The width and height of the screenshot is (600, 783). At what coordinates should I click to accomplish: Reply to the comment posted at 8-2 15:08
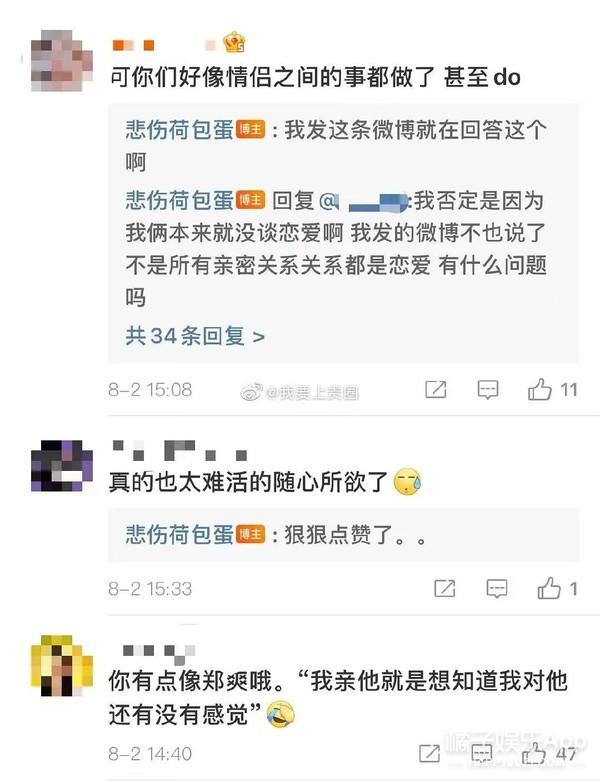(x=487, y=390)
